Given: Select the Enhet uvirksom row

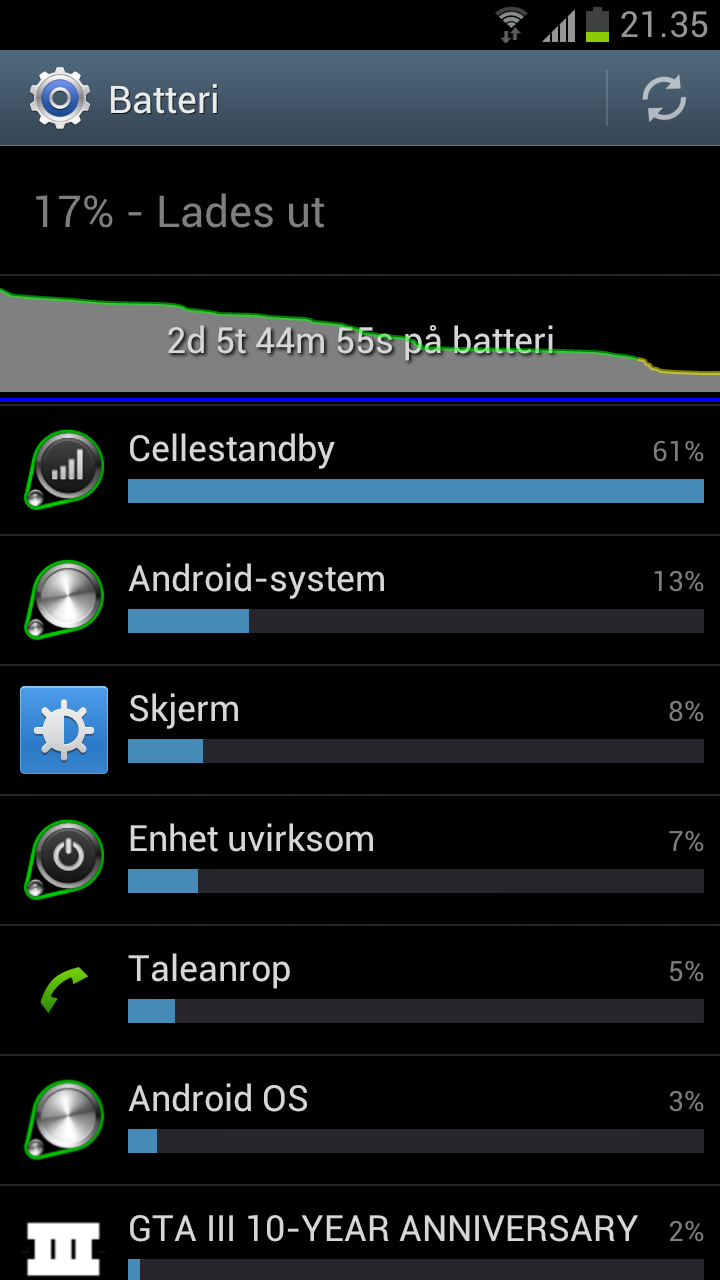Looking at the screenshot, I should [x=360, y=860].
